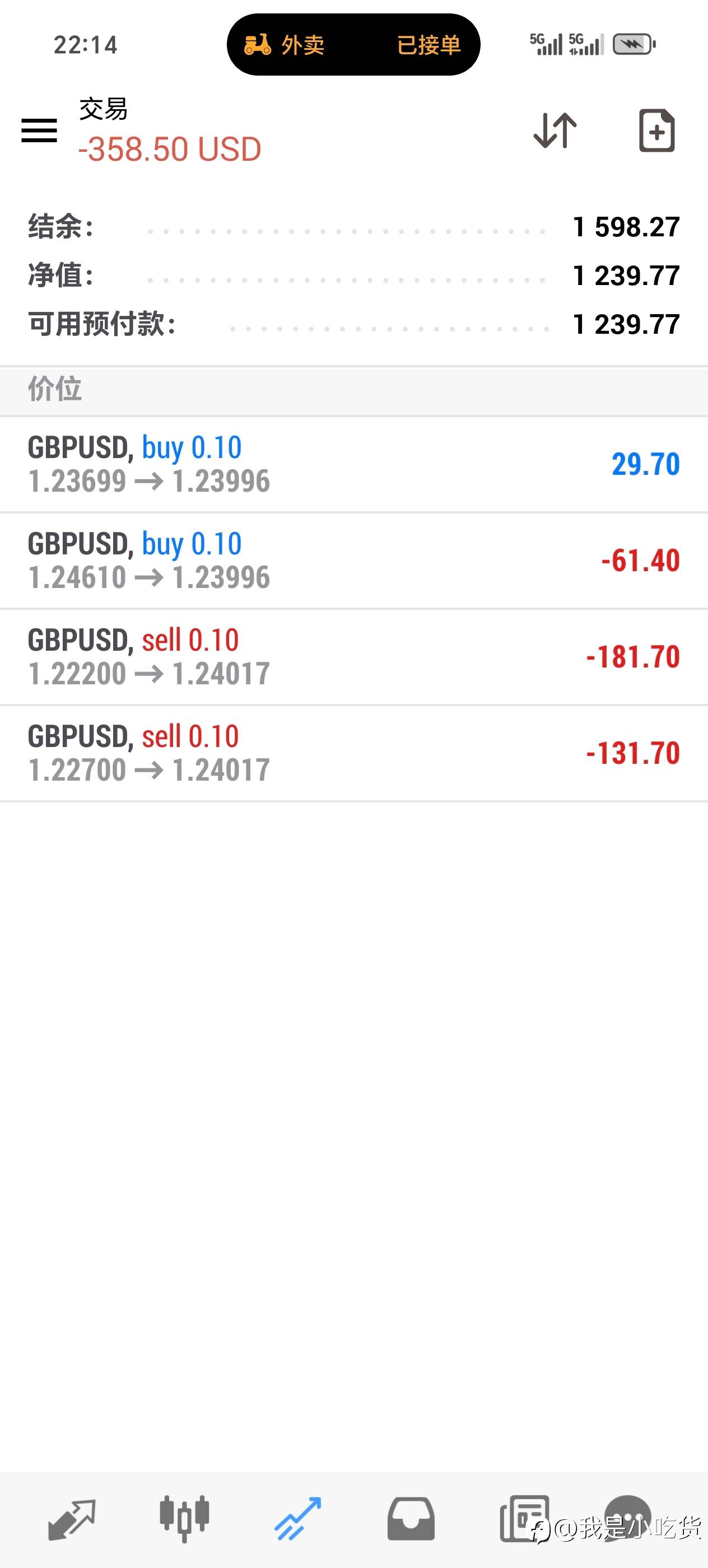Go to the candlestick Chart tab
Image resolution: width=708 pixels, height=1568 pixels.
pyautogui.click(x=184, y=1519)
